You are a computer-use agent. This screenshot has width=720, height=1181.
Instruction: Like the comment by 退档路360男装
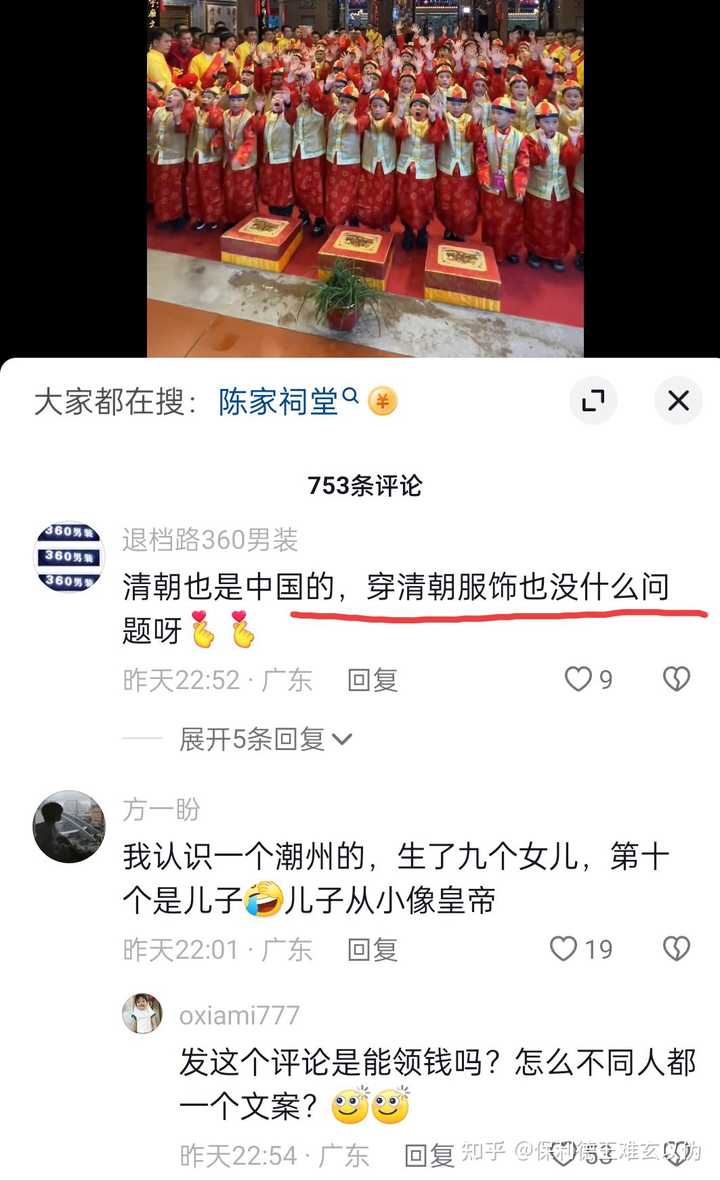pos(579,679)
